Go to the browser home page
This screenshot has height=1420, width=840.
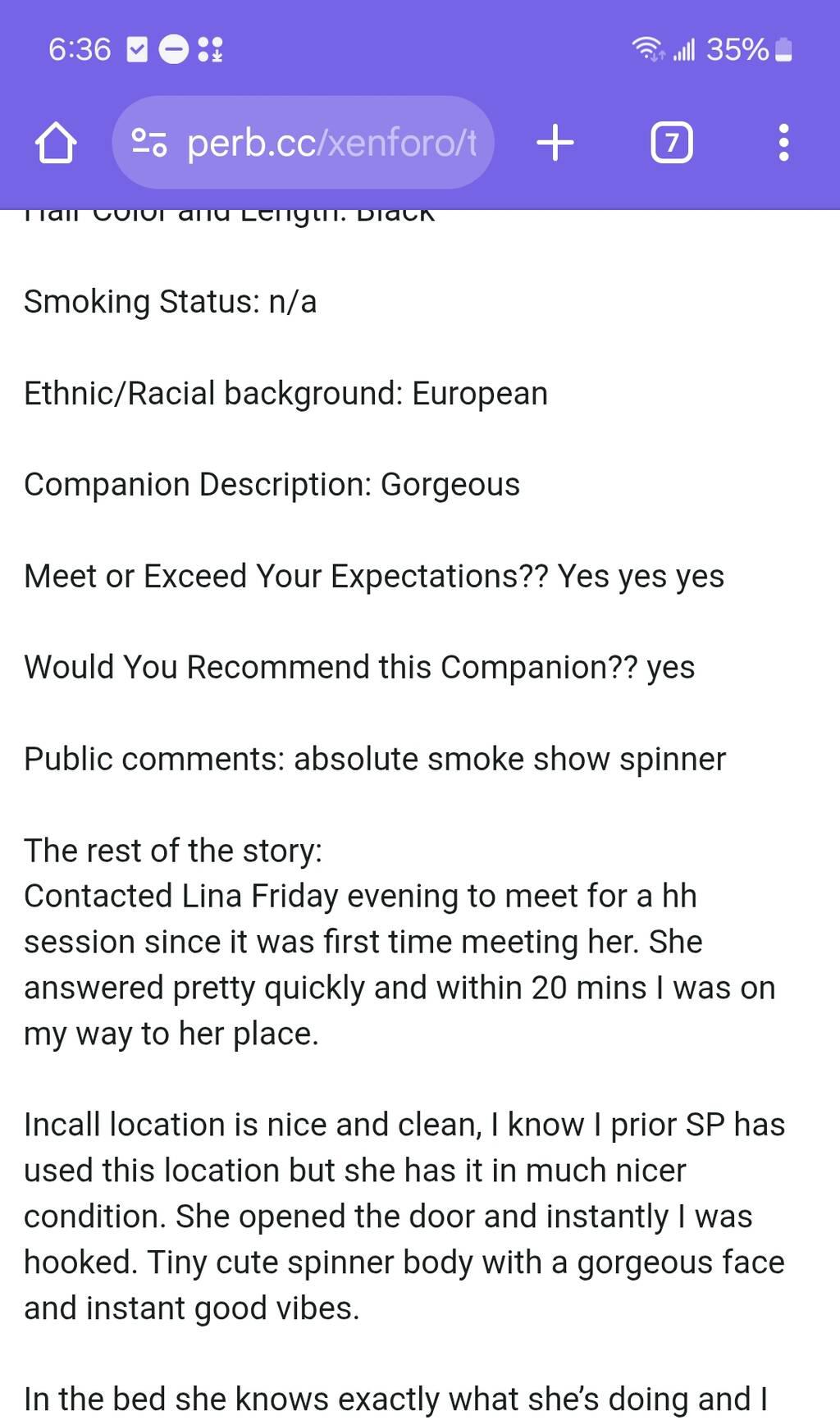[56, 143]
